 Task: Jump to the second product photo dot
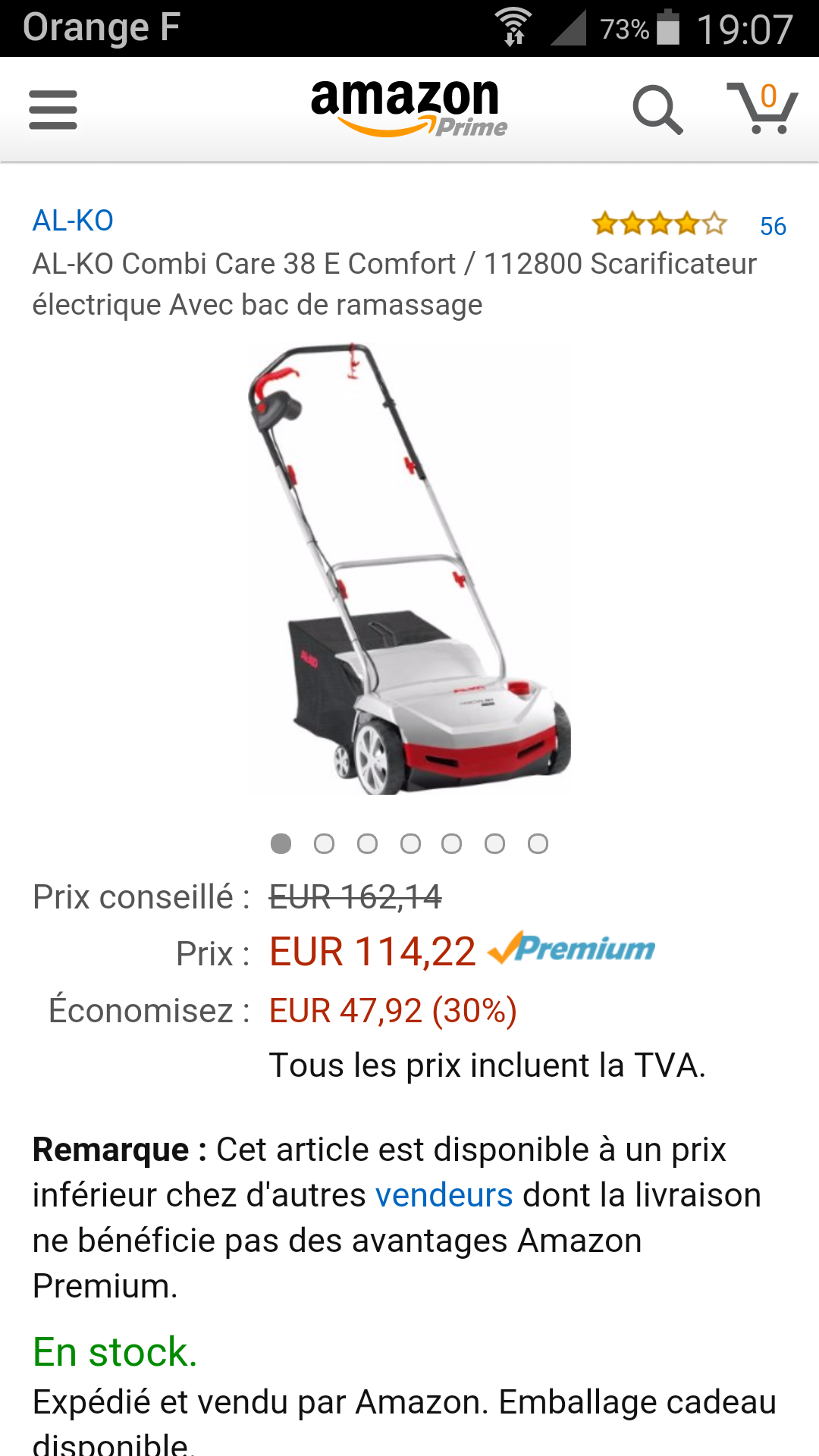coord(324,844)
